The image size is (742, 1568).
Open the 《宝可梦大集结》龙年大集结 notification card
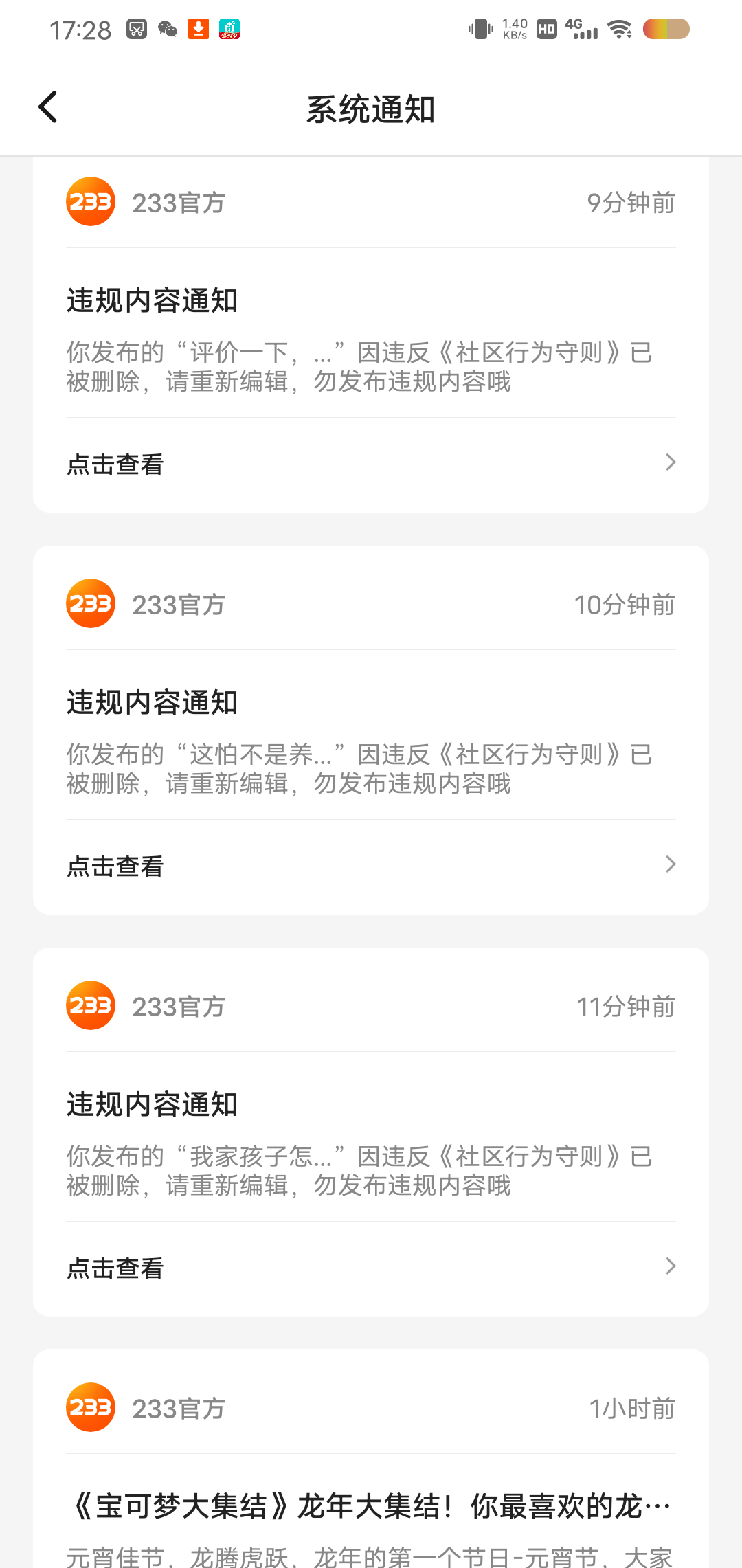[x=371, y=1459]
